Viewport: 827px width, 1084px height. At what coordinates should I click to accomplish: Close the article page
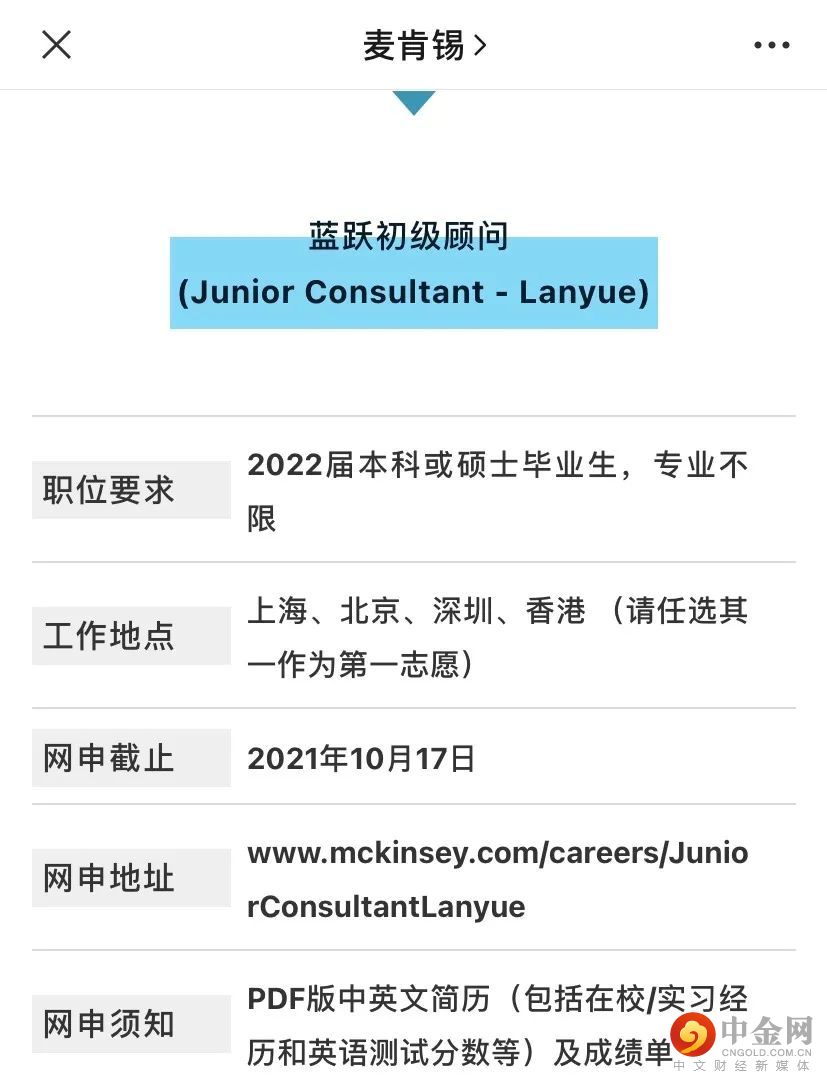pos(56,45)
